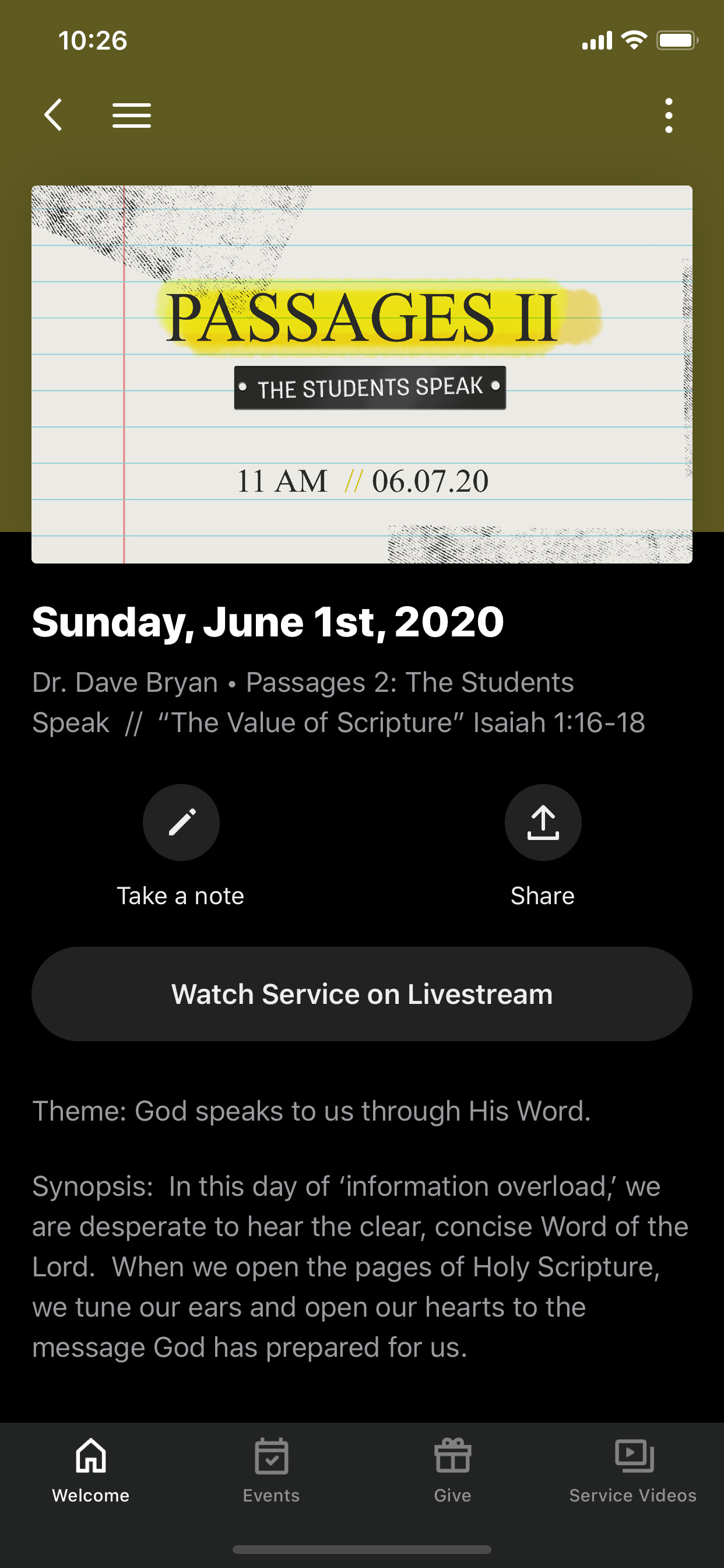Tap Watch Service on Livestream
Screen dimensions: 724x1568
point(362,993)
